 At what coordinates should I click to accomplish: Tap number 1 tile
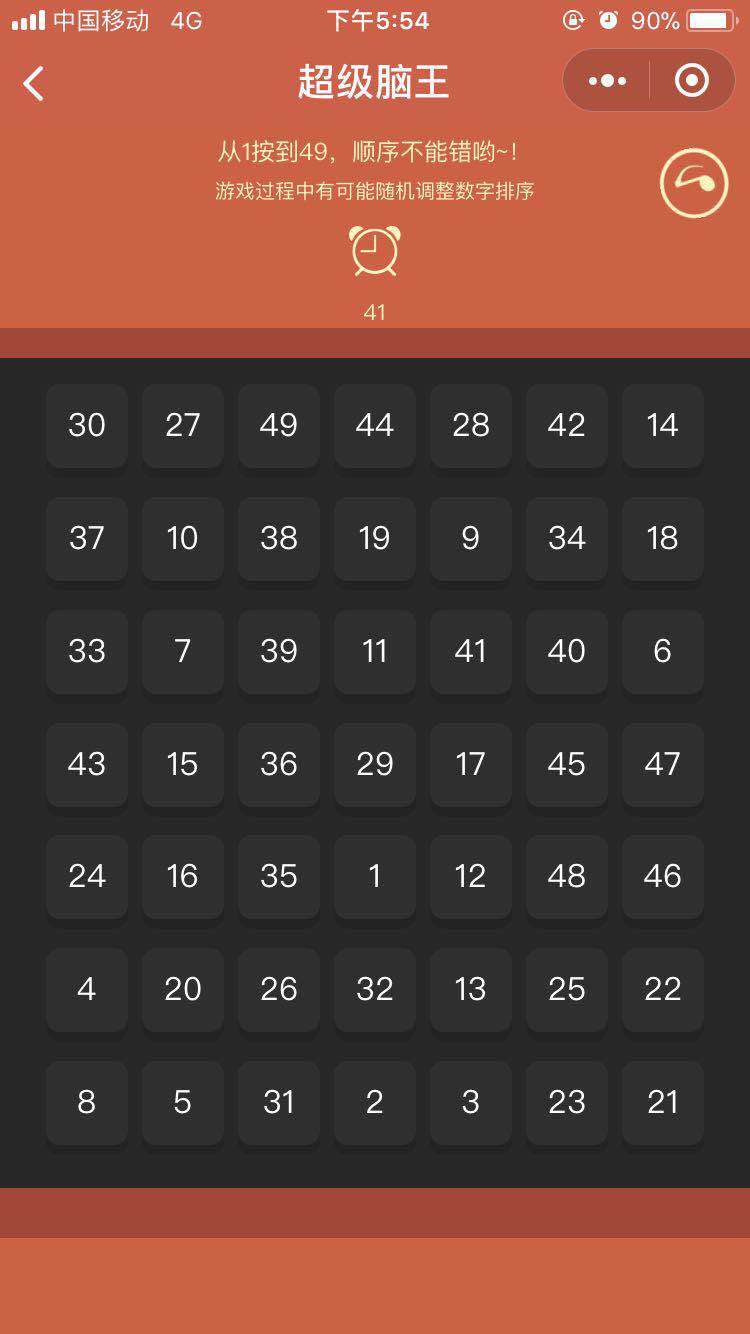(375, 876)
